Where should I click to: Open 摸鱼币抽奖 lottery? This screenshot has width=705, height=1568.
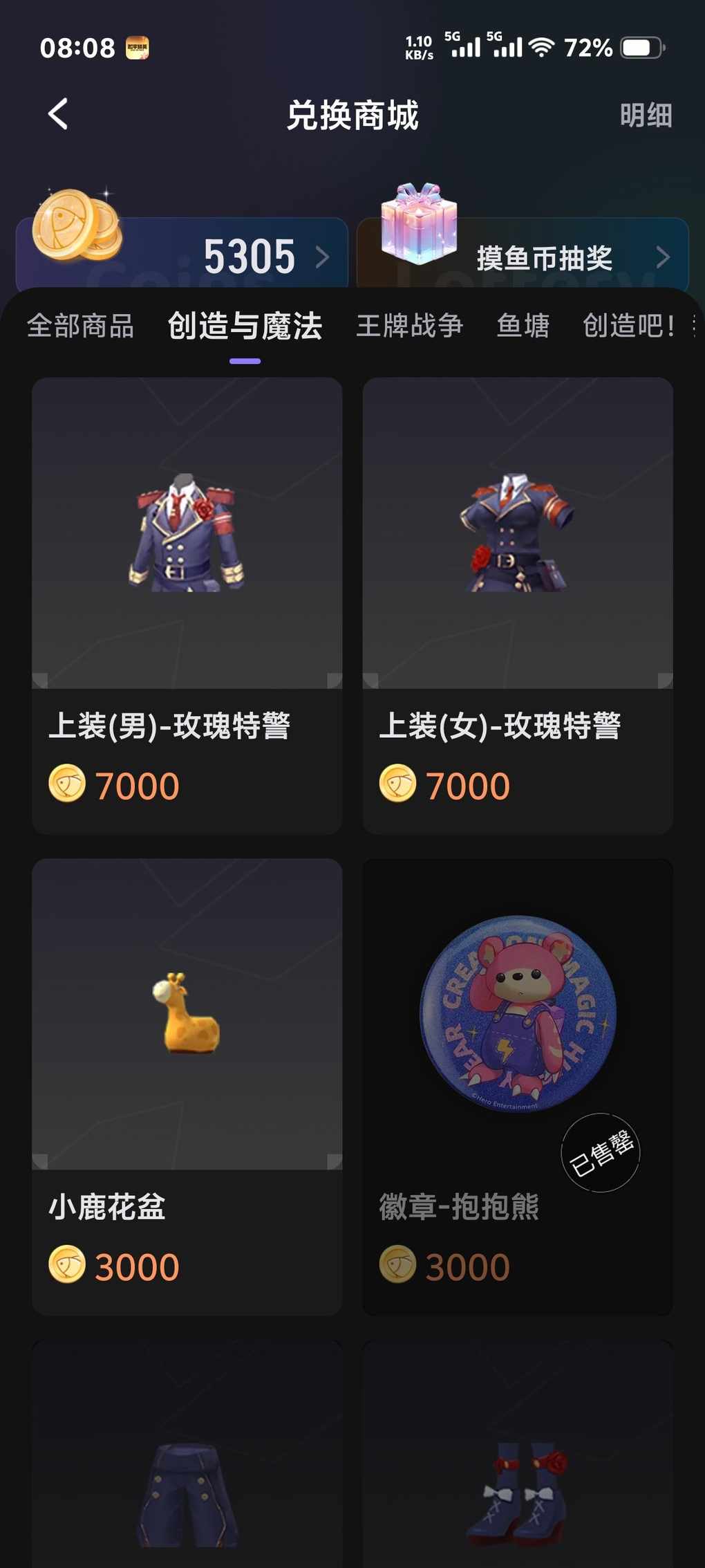pos(523,256)
